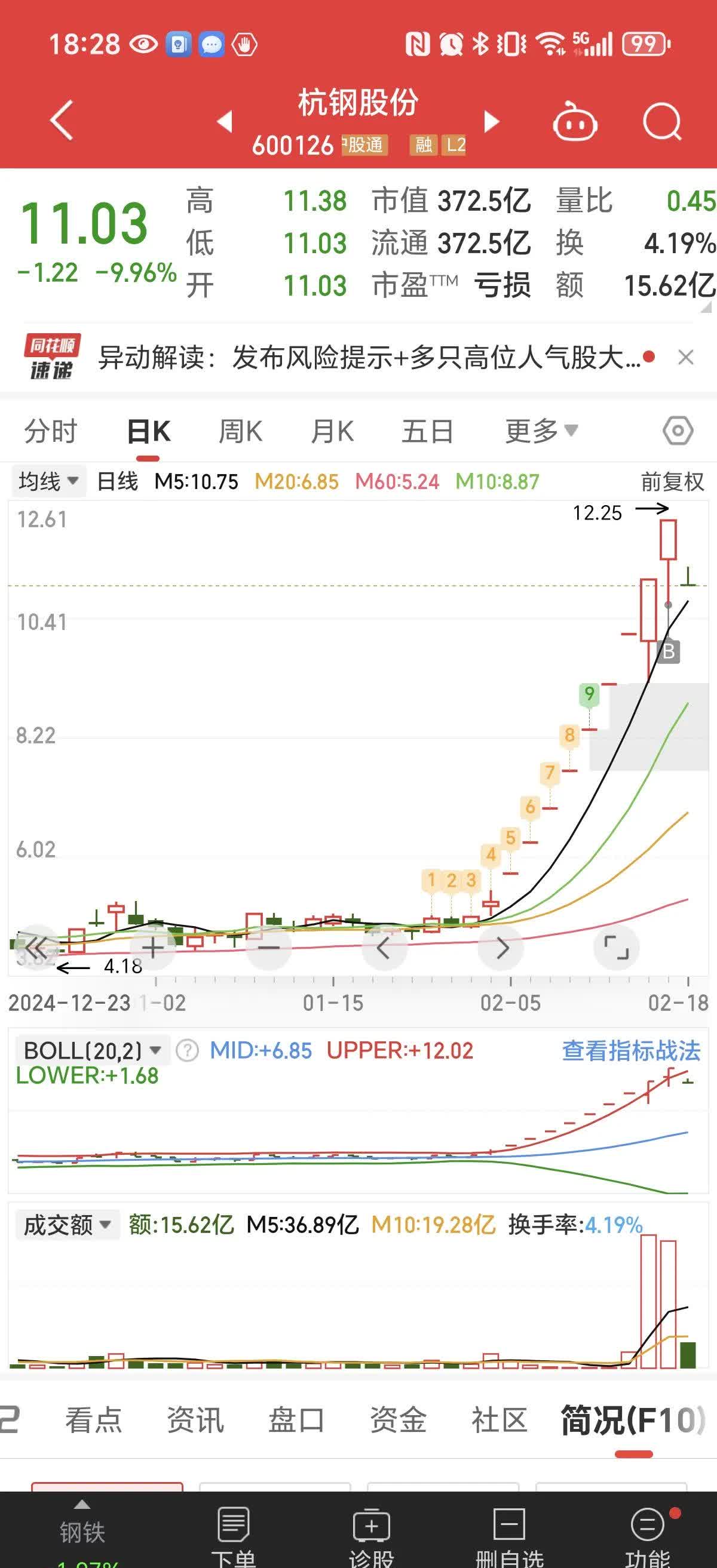The height and width of the screenshot is (1568, 717).
Task: Dismiss the 异动解读 news banner
Action: pos(686,357)
